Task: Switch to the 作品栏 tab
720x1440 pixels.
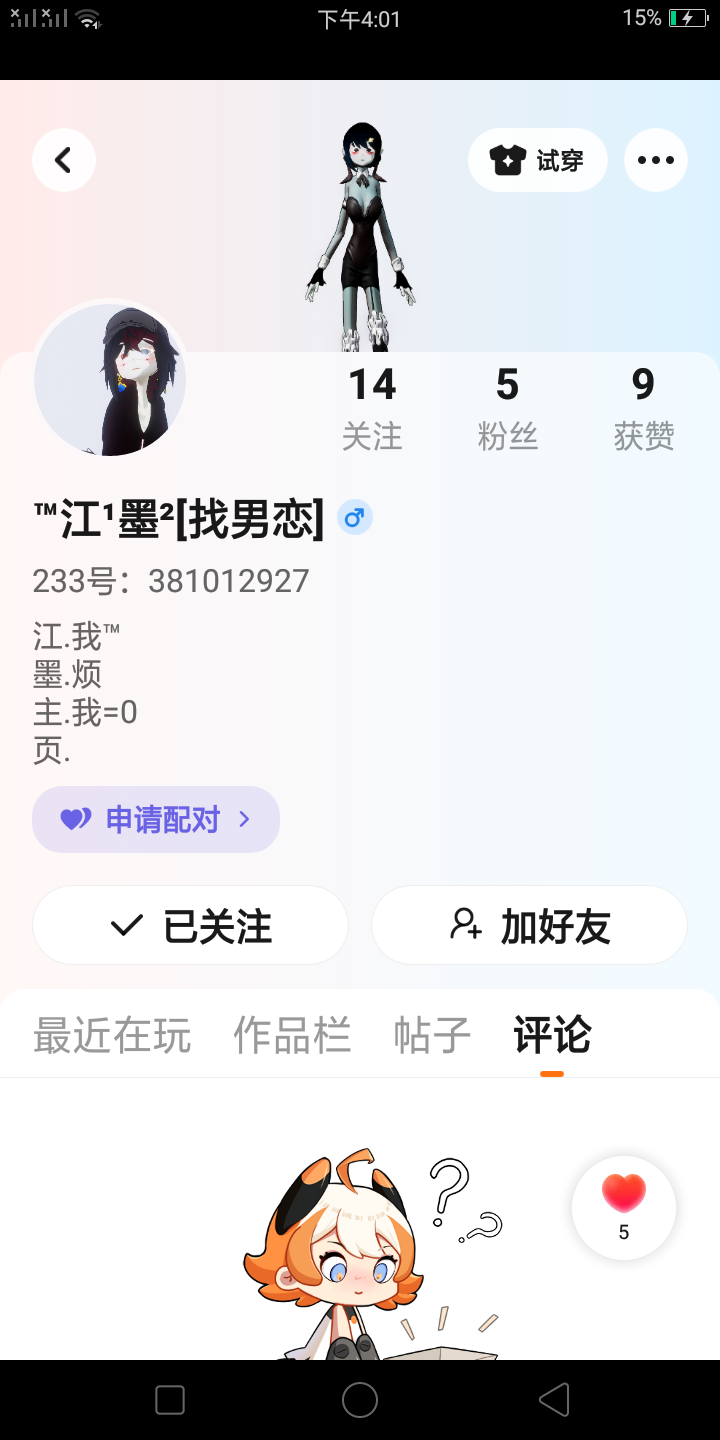Action: 292,1036
